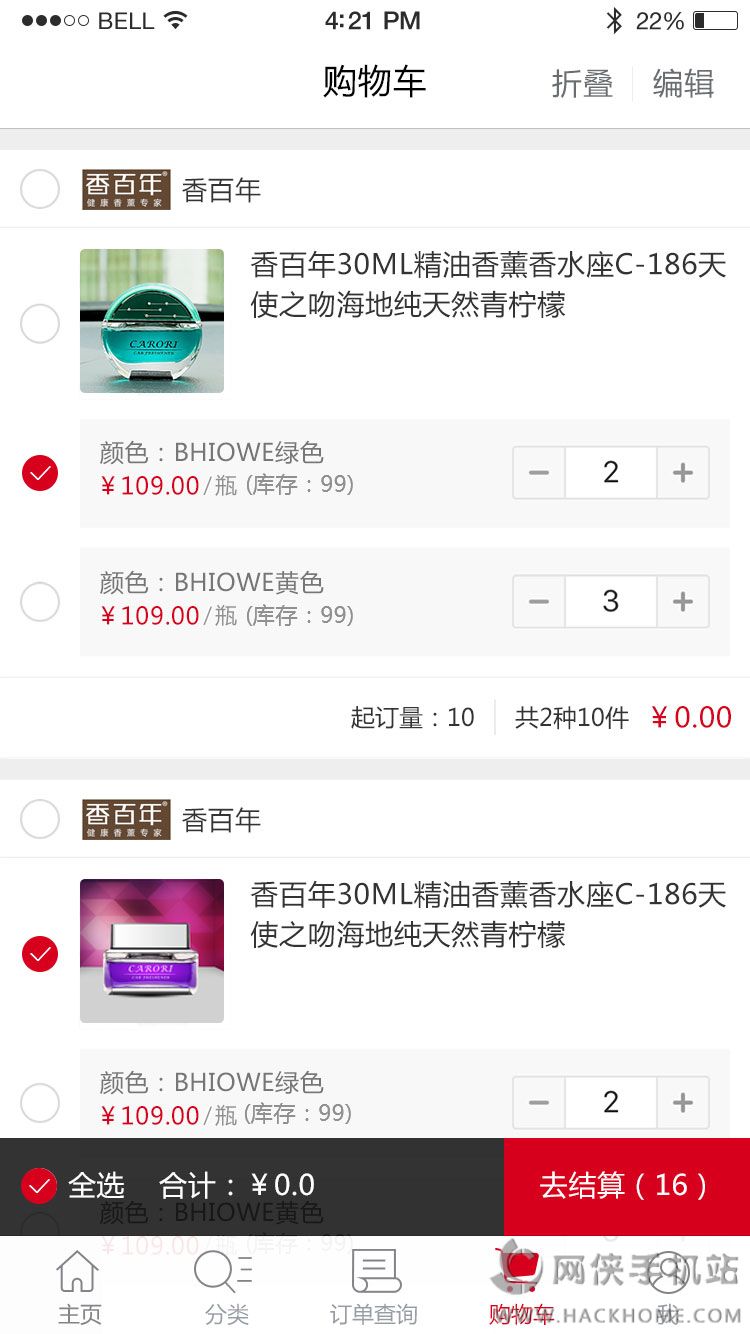Tap 折叠 to collapse the cart items

(582, 84)
